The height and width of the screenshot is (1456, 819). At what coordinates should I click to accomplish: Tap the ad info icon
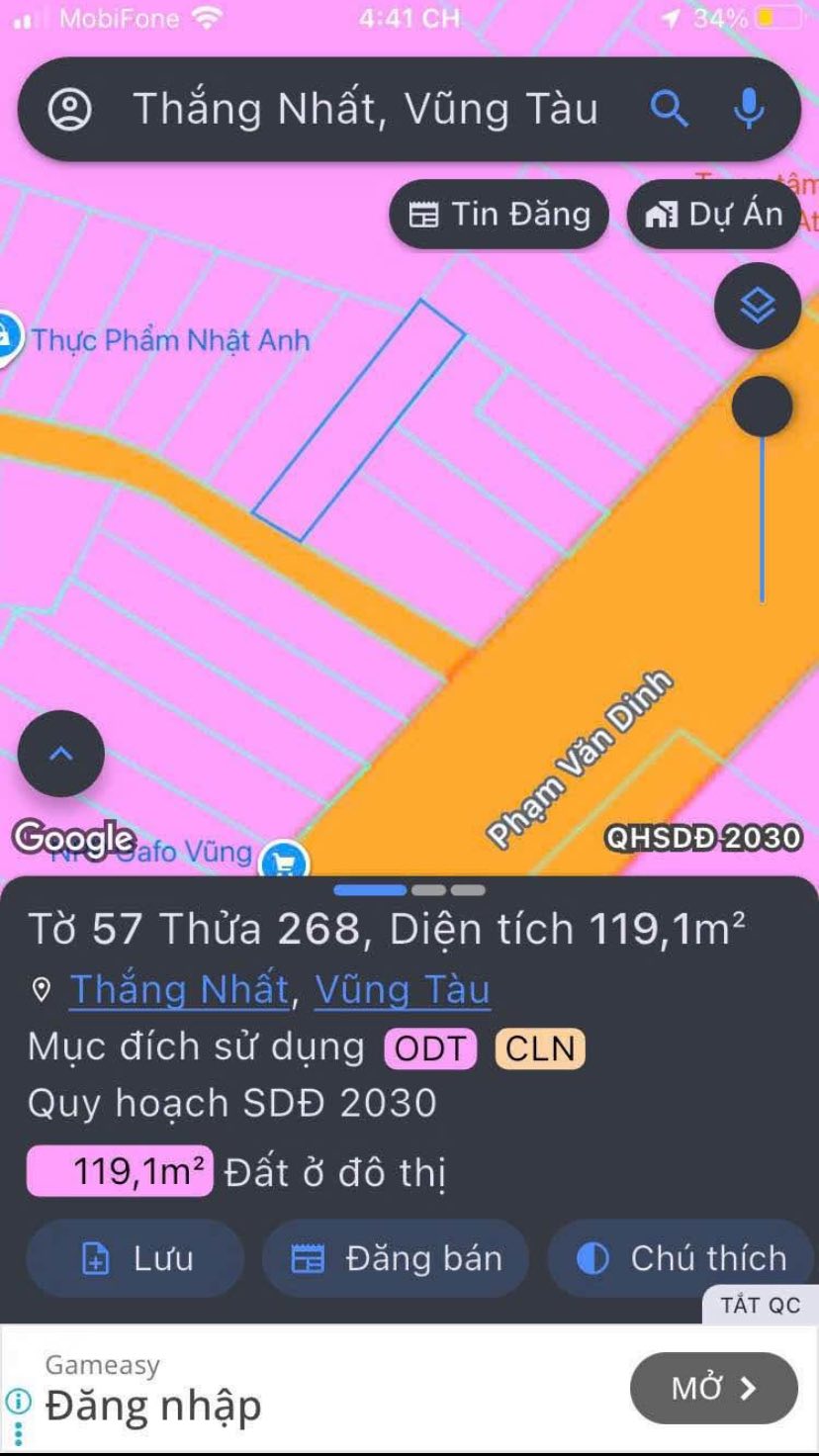coord(18,1402)
